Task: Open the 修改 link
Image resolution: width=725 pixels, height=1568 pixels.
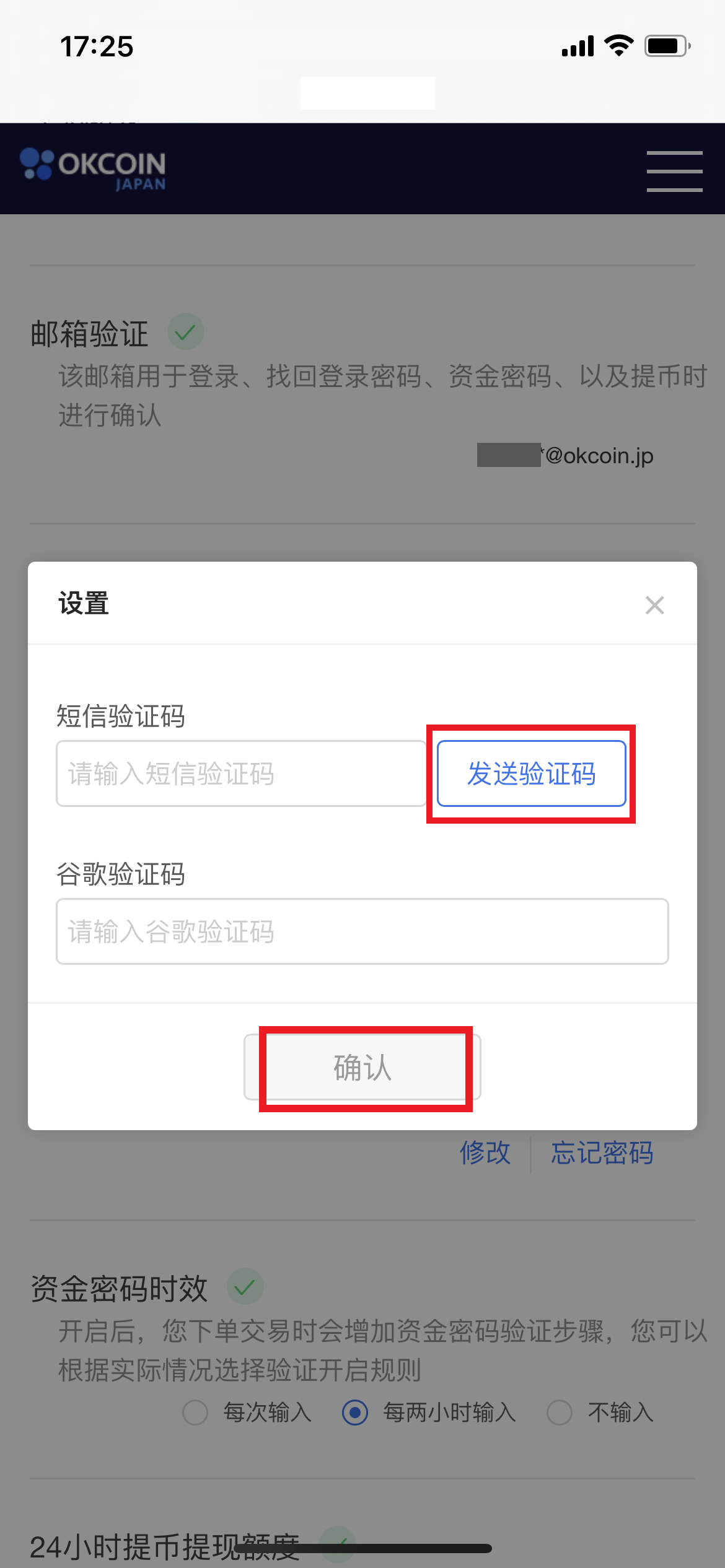Action: (485, 1153)
